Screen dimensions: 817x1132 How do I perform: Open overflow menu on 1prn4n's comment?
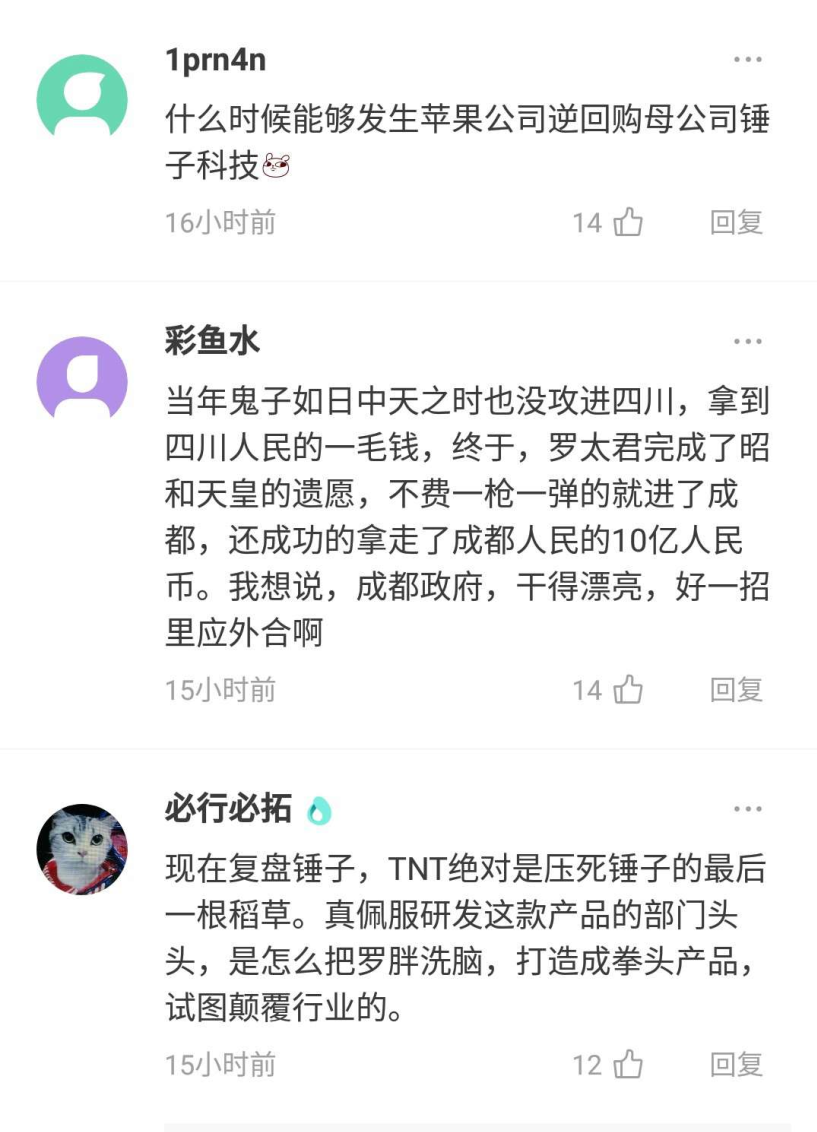point(747,60)
